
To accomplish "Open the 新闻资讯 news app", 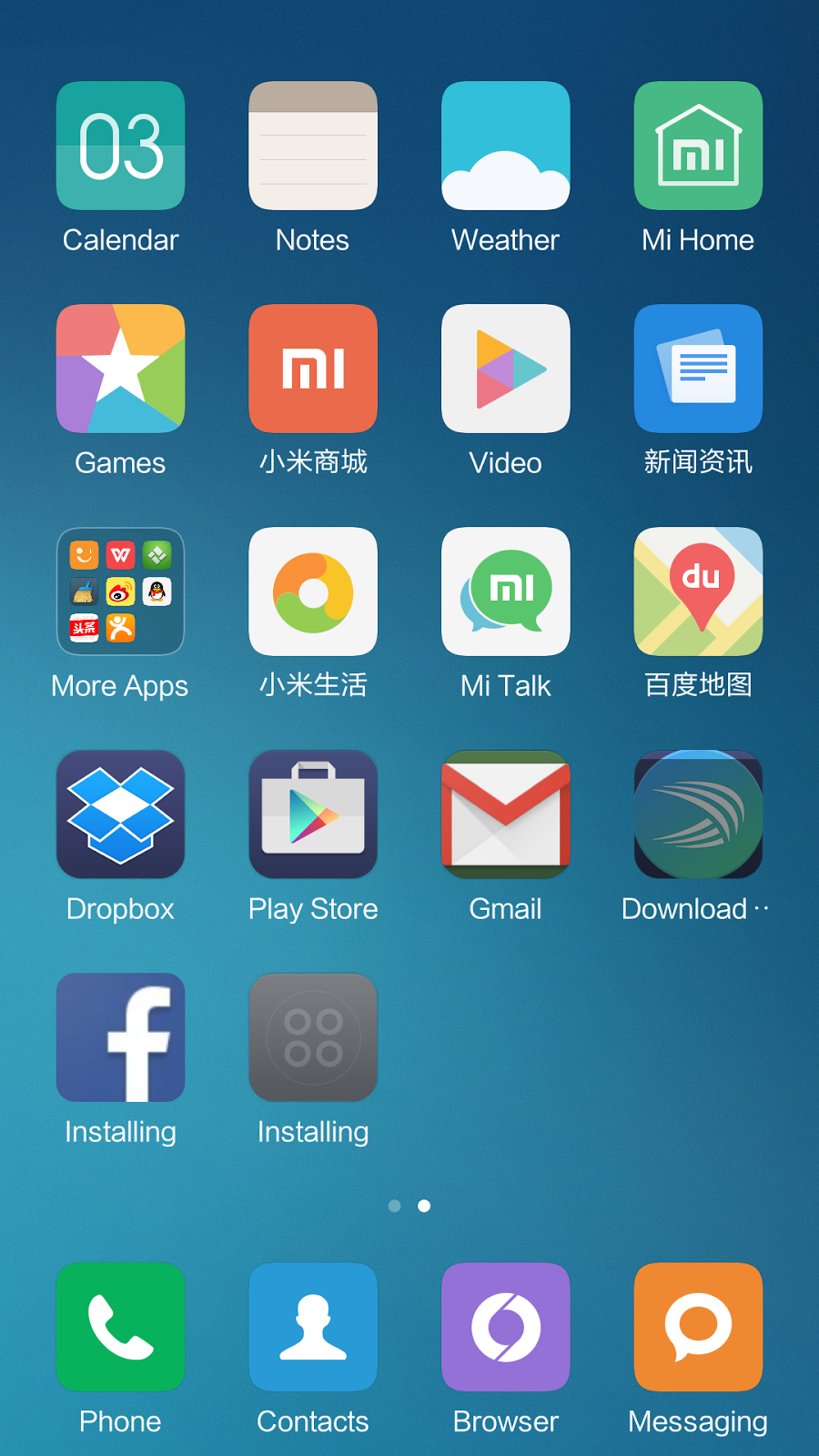I will (x=698, y=369).
